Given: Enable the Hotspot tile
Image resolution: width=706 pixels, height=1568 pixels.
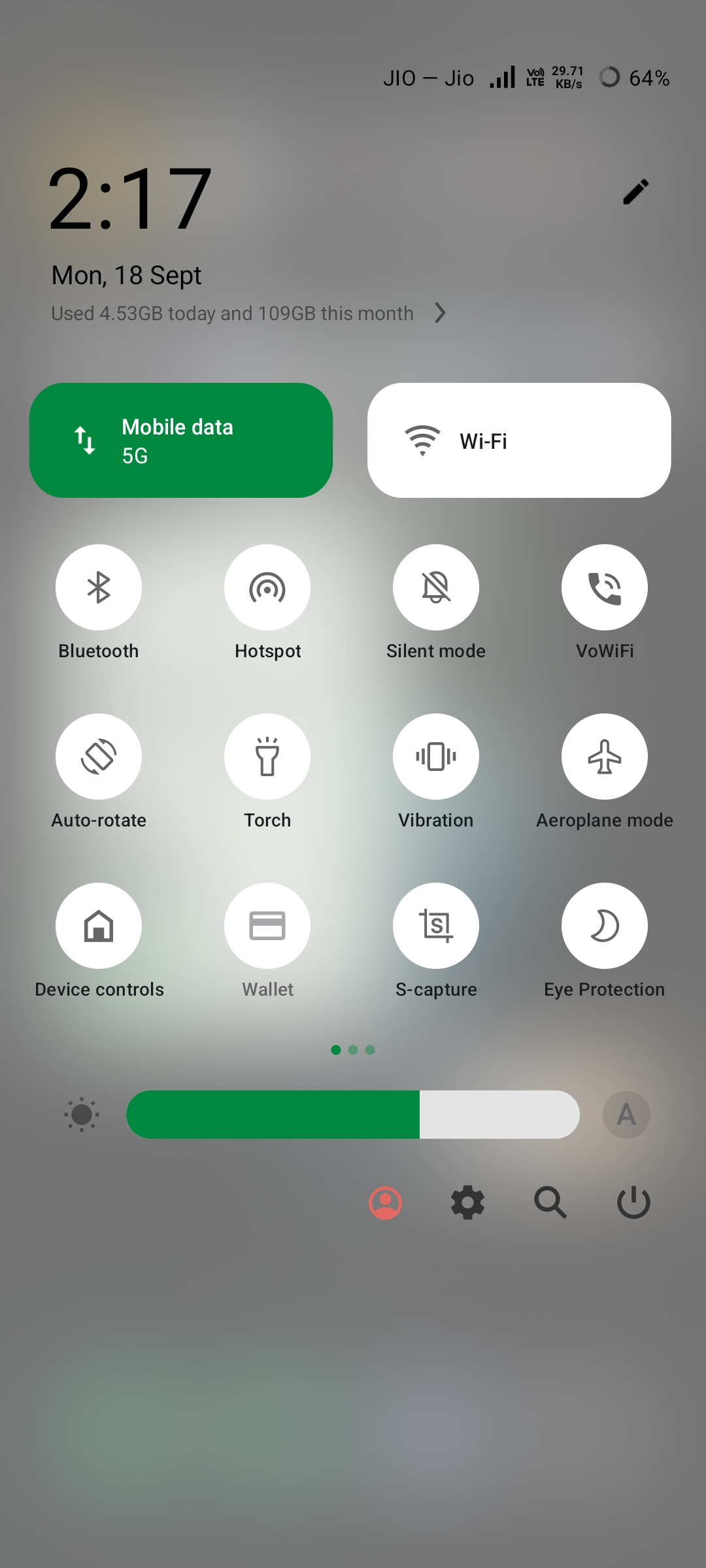Looking at the screenshot, I should 267,587.
